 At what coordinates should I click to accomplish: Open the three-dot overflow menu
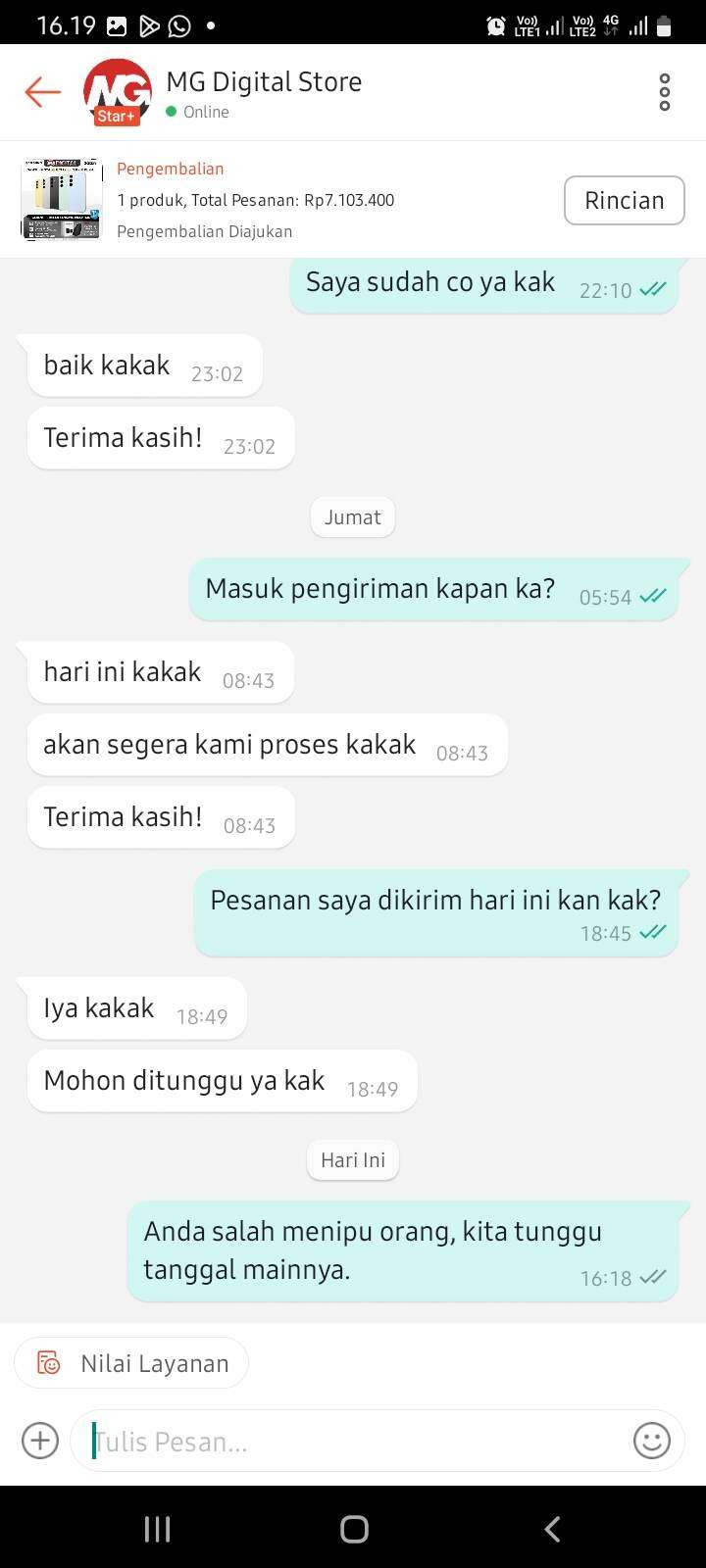tap(664, 92)
